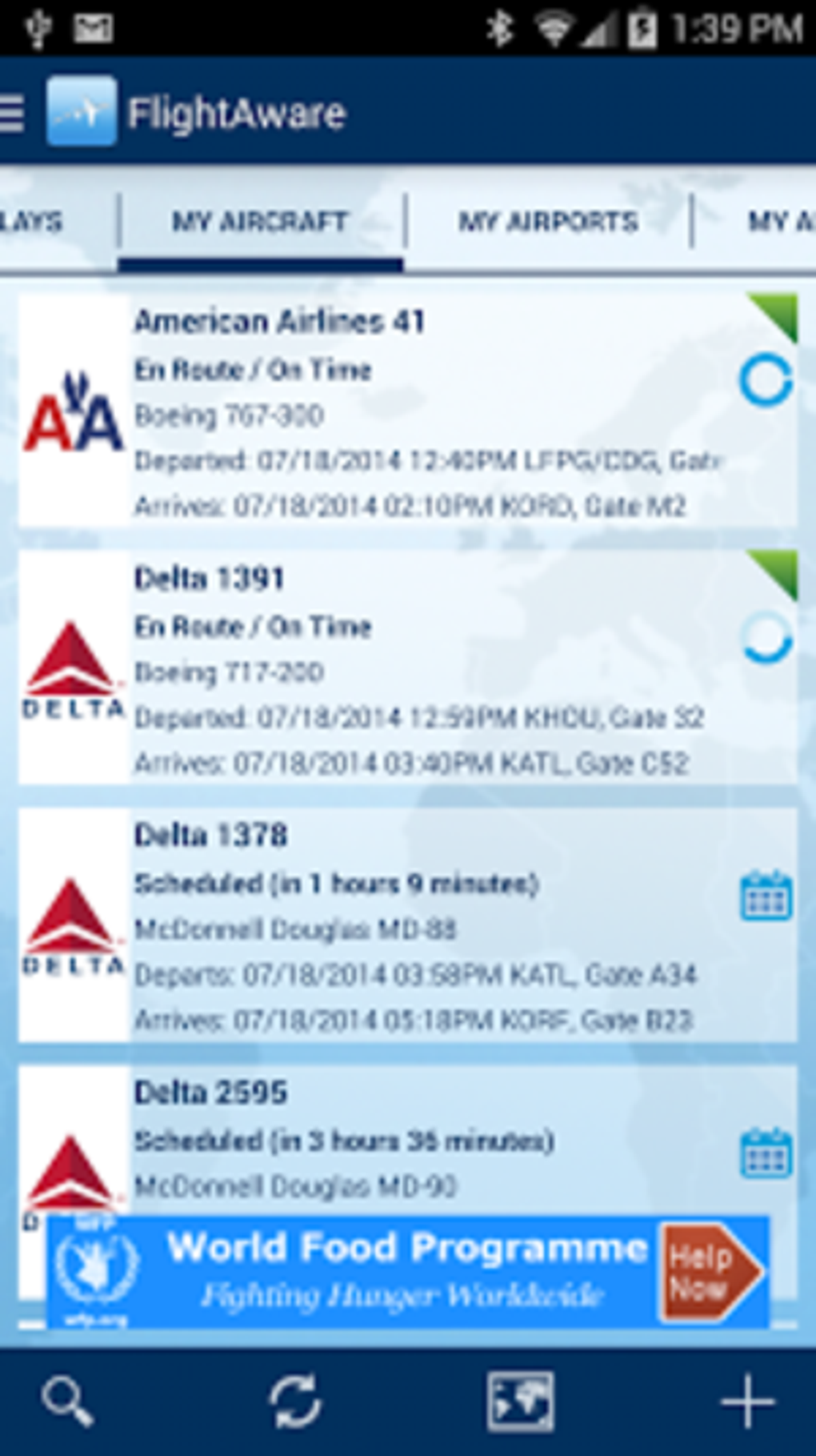Open the map view
The height and width of the screenshot is (1456, 816).
click(x=520, y=1401)
